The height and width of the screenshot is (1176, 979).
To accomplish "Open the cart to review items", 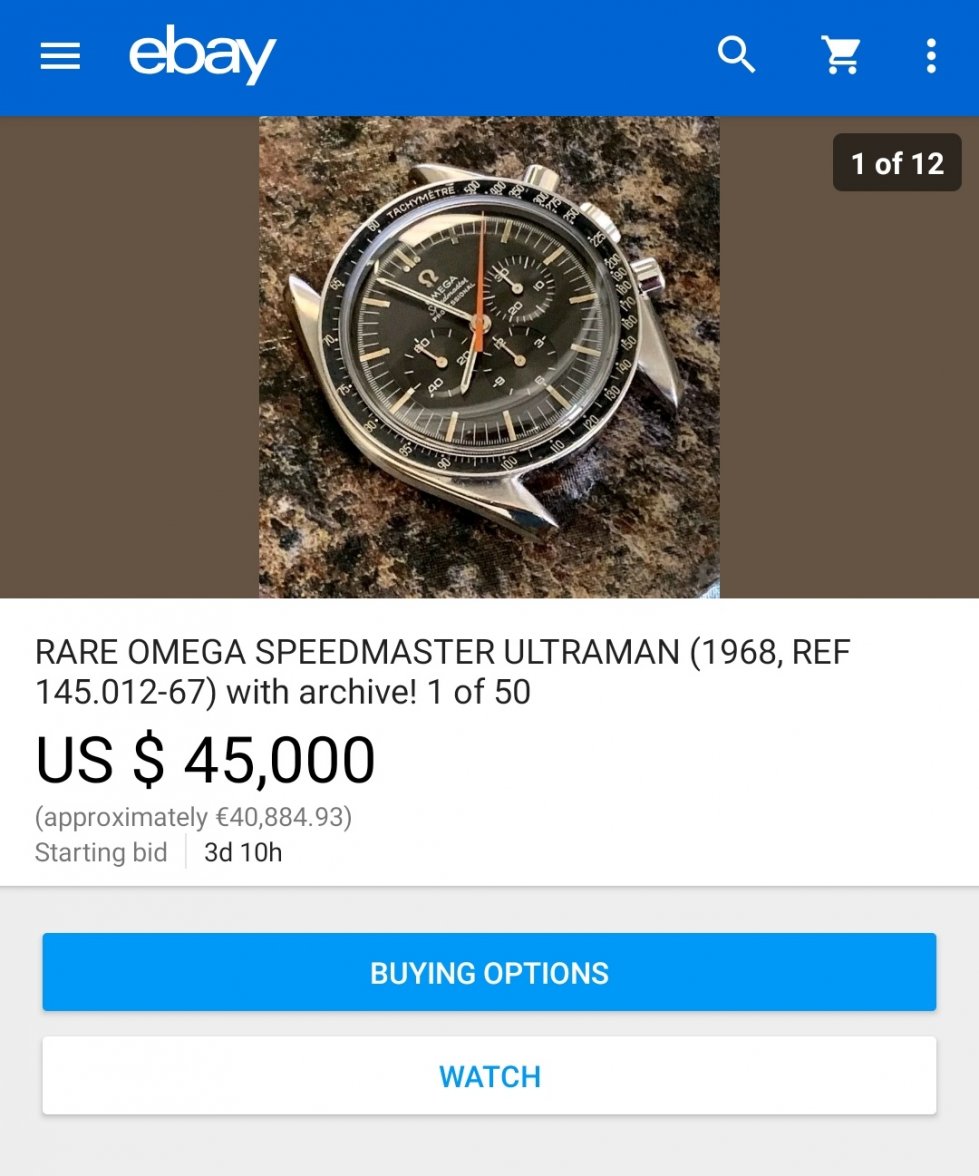I will click(842, 57).
